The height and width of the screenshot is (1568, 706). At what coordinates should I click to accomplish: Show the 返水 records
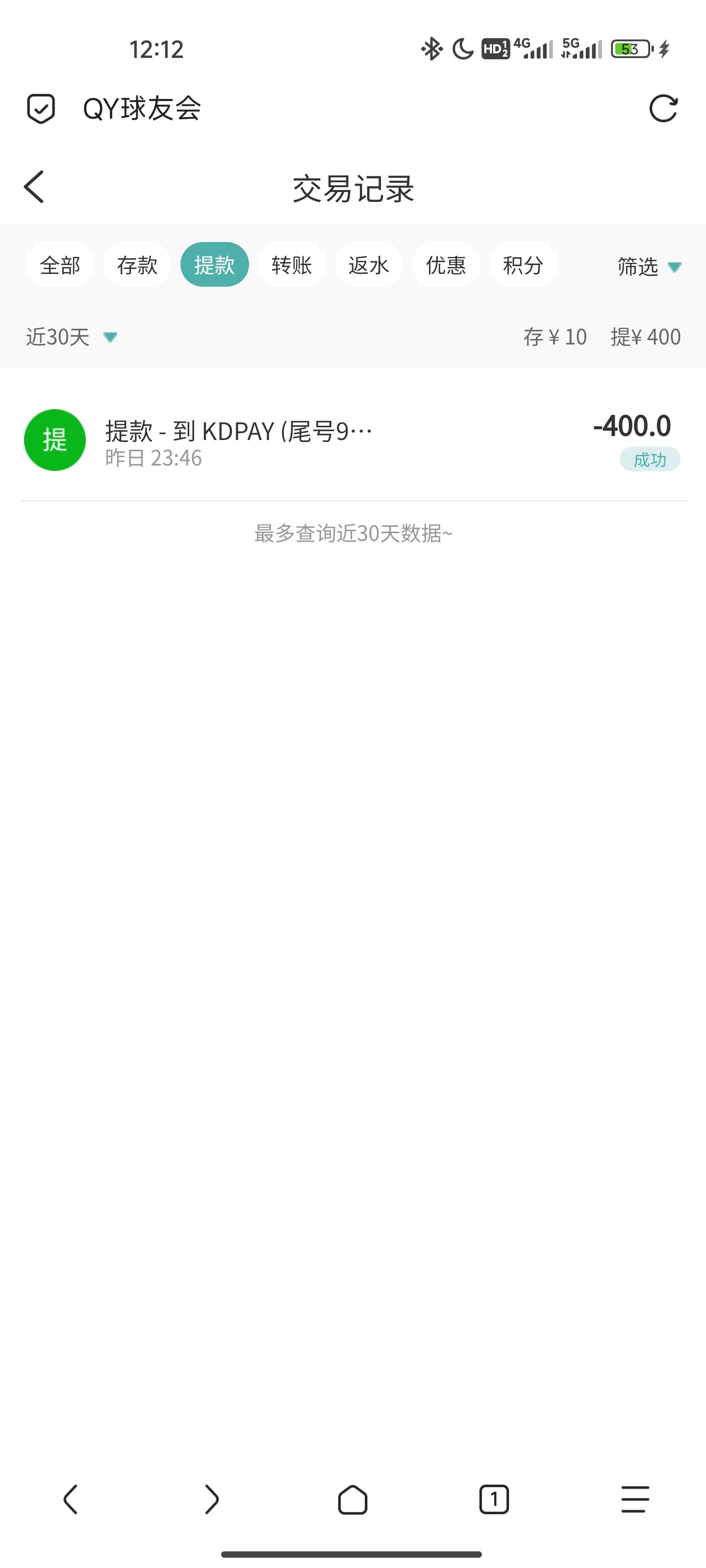click(369, 265)
